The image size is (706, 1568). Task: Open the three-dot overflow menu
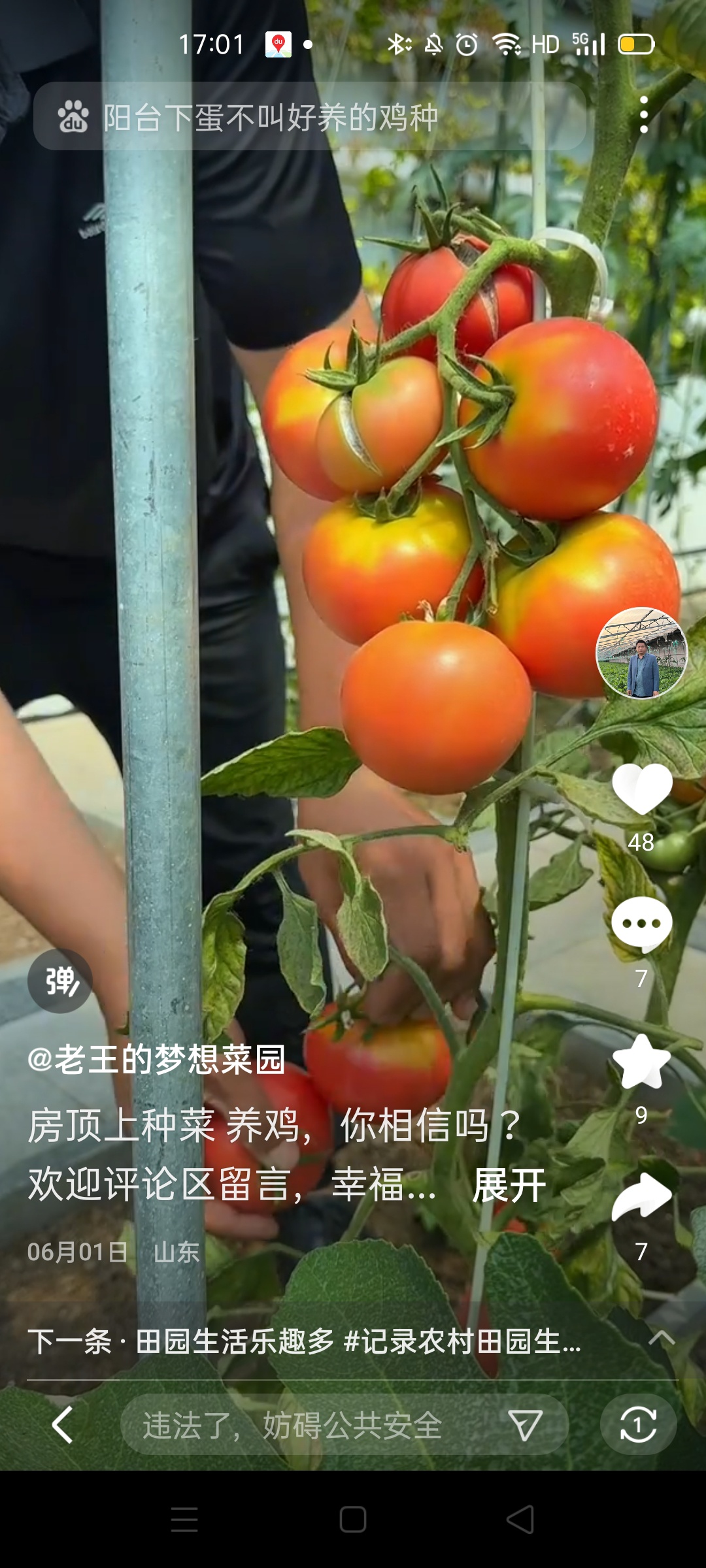pos(644,115)
